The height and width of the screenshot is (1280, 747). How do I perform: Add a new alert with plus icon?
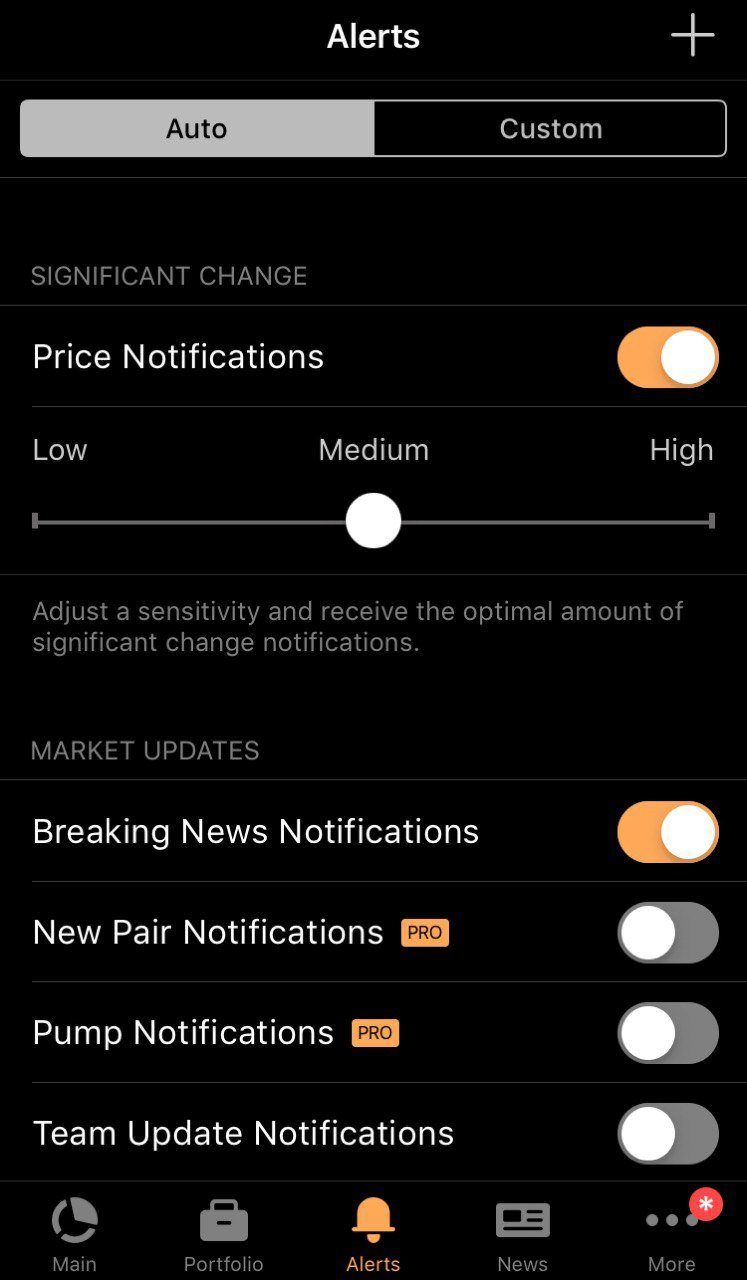tap(692, 37)
